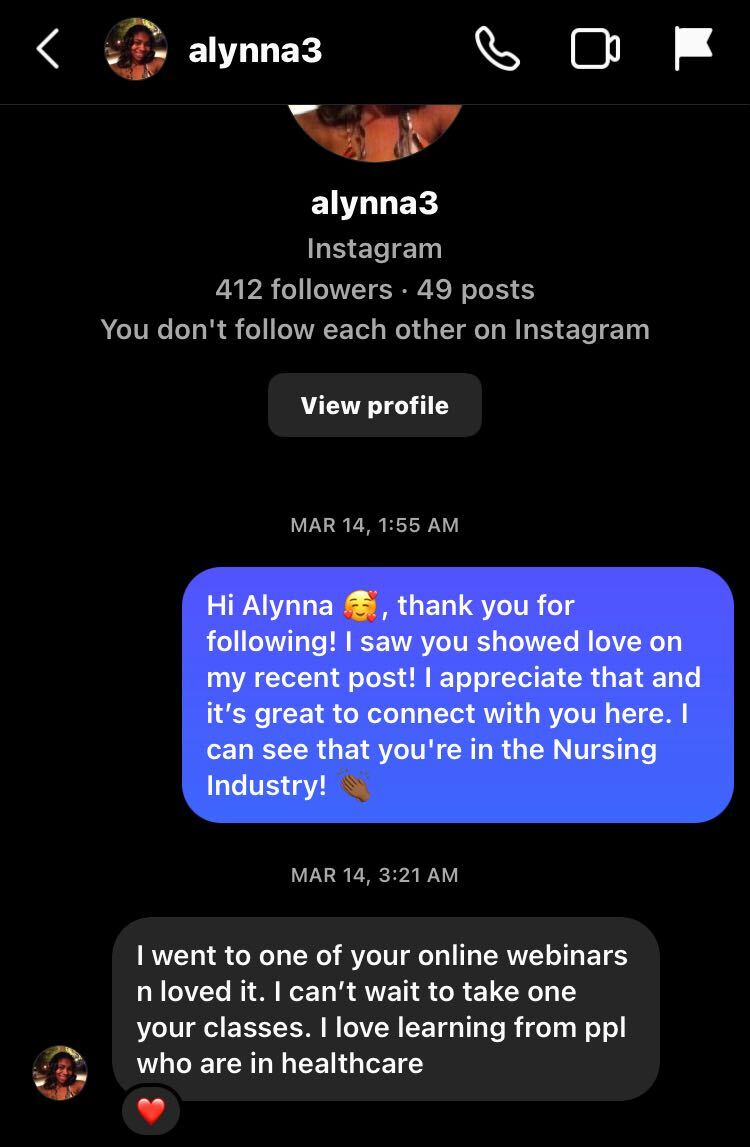Go back to the message list
Screen dimensions: 750x1147
(x=47, y=49)
